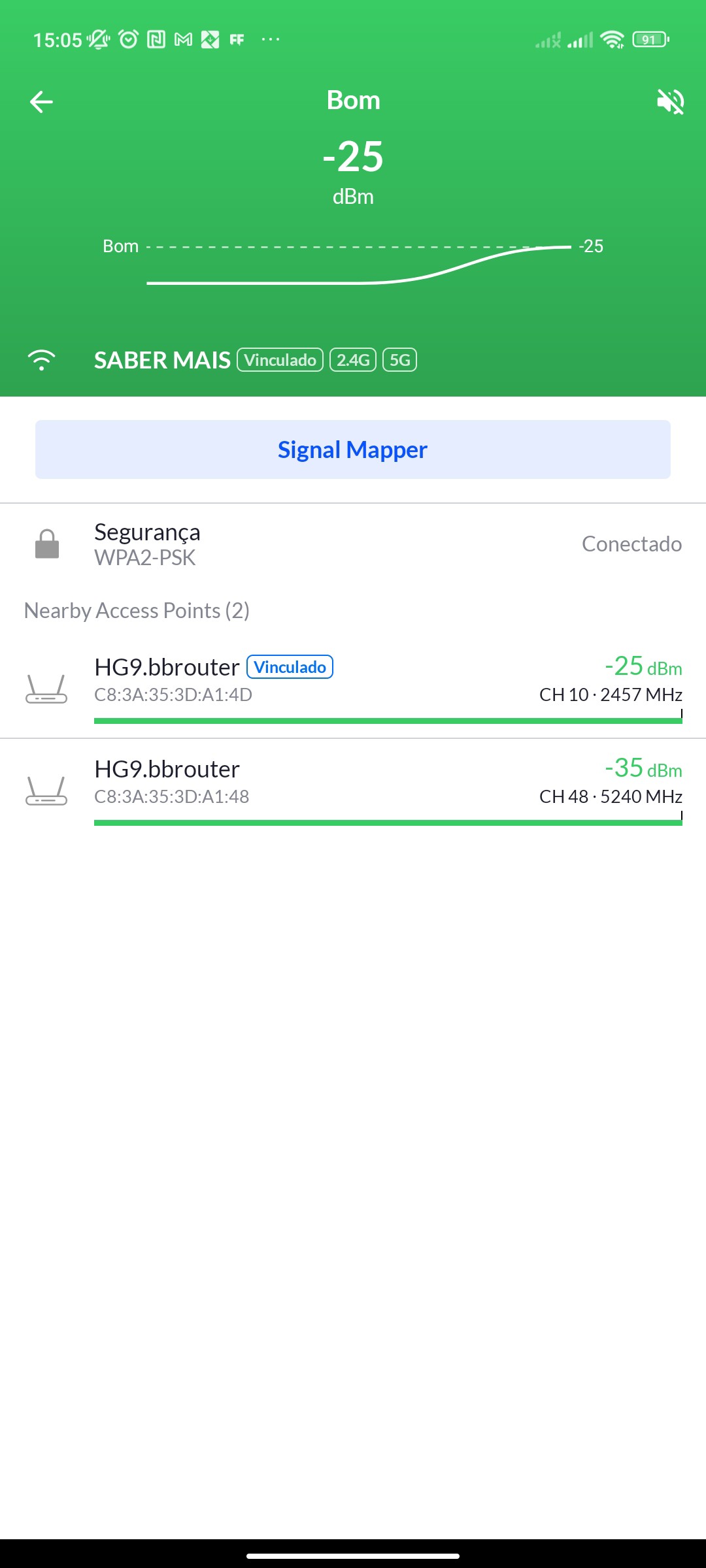Open the Signal Mapper
The image size is (706, 1568).
353,449
